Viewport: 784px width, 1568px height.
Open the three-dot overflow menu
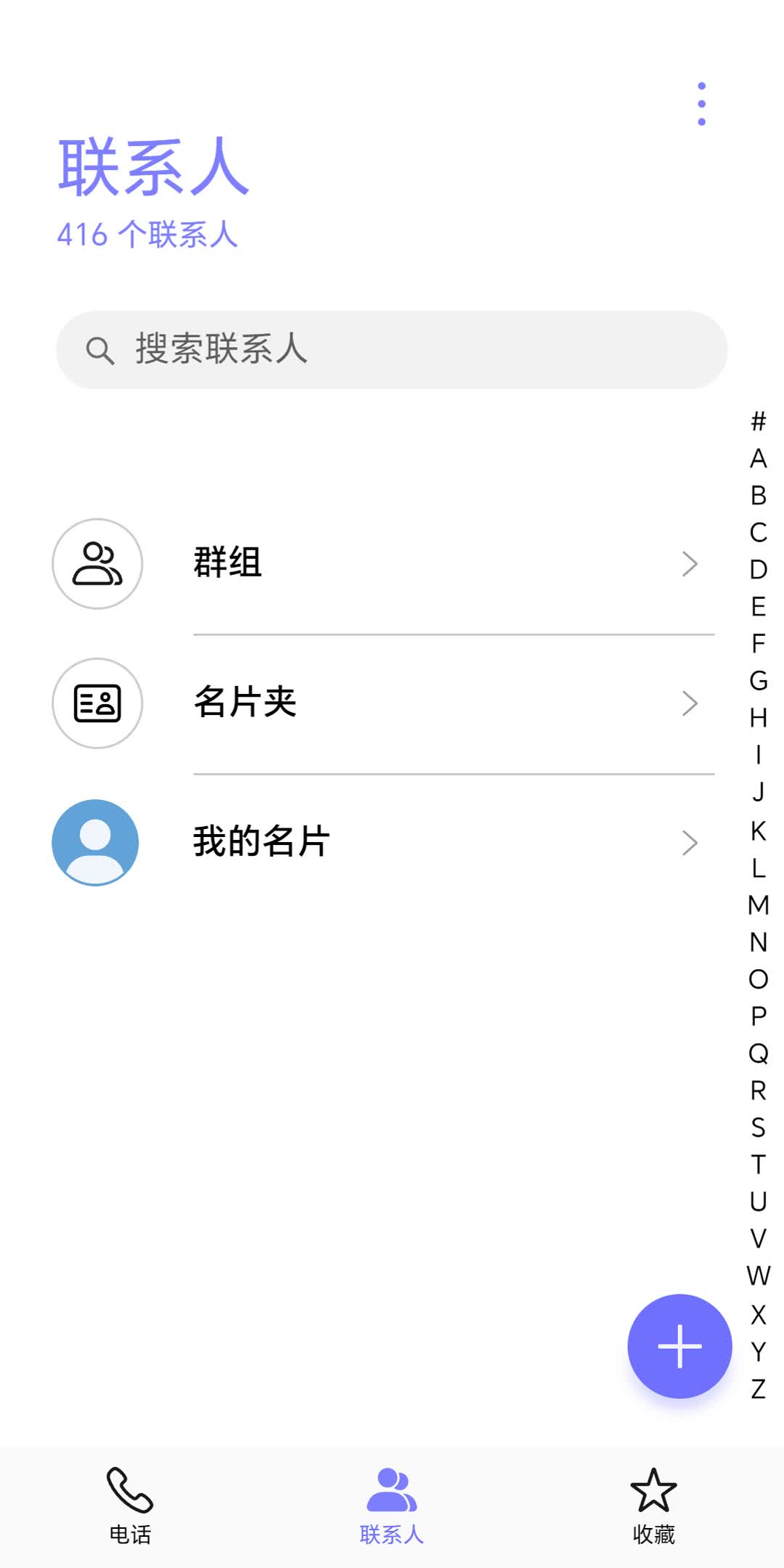[x=701, y=104]
